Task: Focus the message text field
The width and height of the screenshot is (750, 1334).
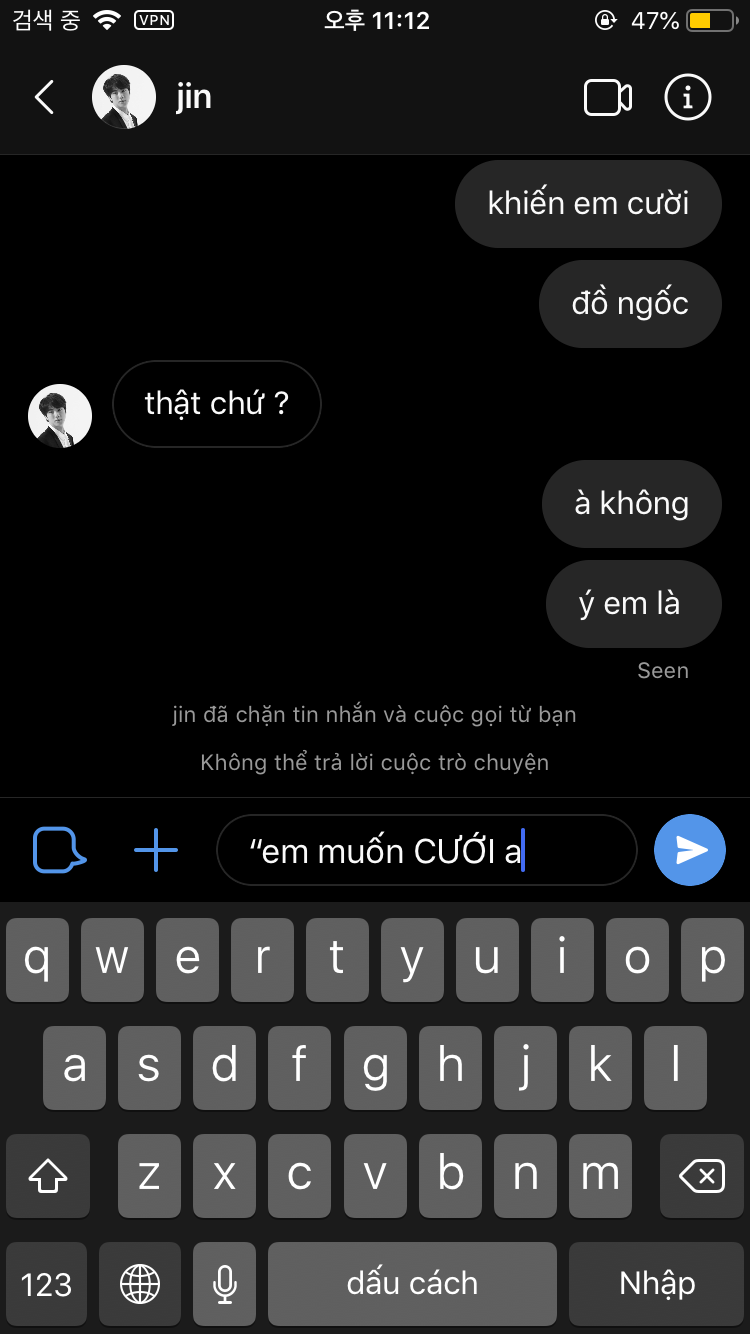Action: [425, 851]
